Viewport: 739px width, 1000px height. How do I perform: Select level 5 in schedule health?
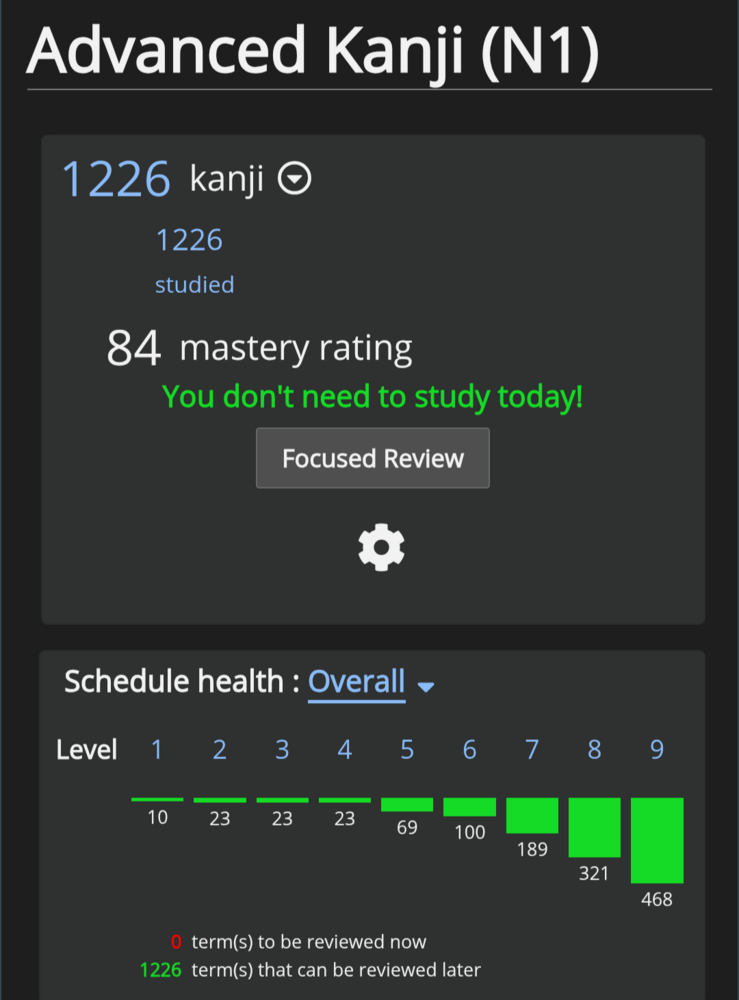click(x=407, y=750)
